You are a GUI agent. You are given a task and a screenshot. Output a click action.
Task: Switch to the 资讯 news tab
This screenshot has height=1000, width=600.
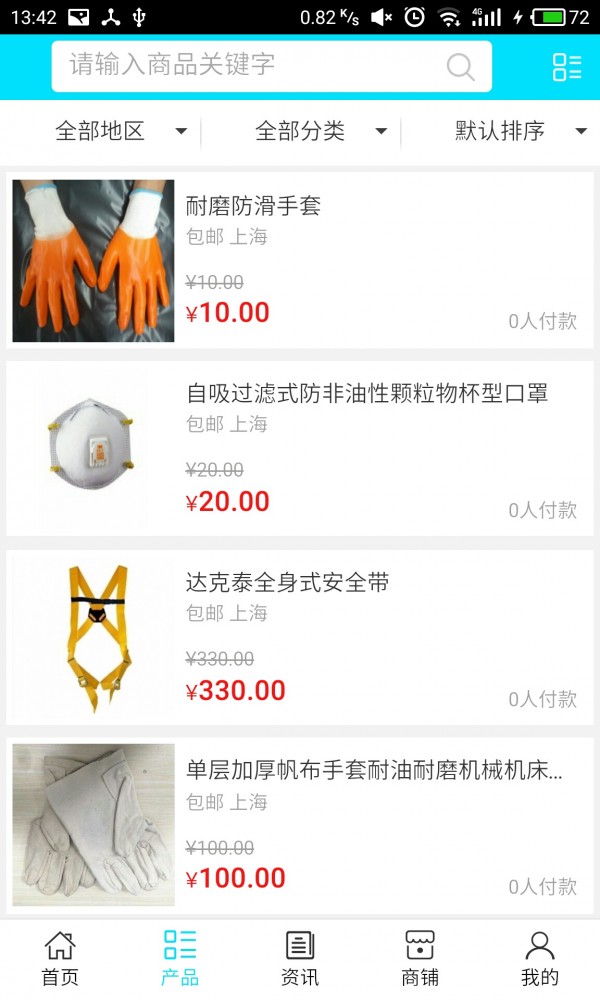(300, 958)
